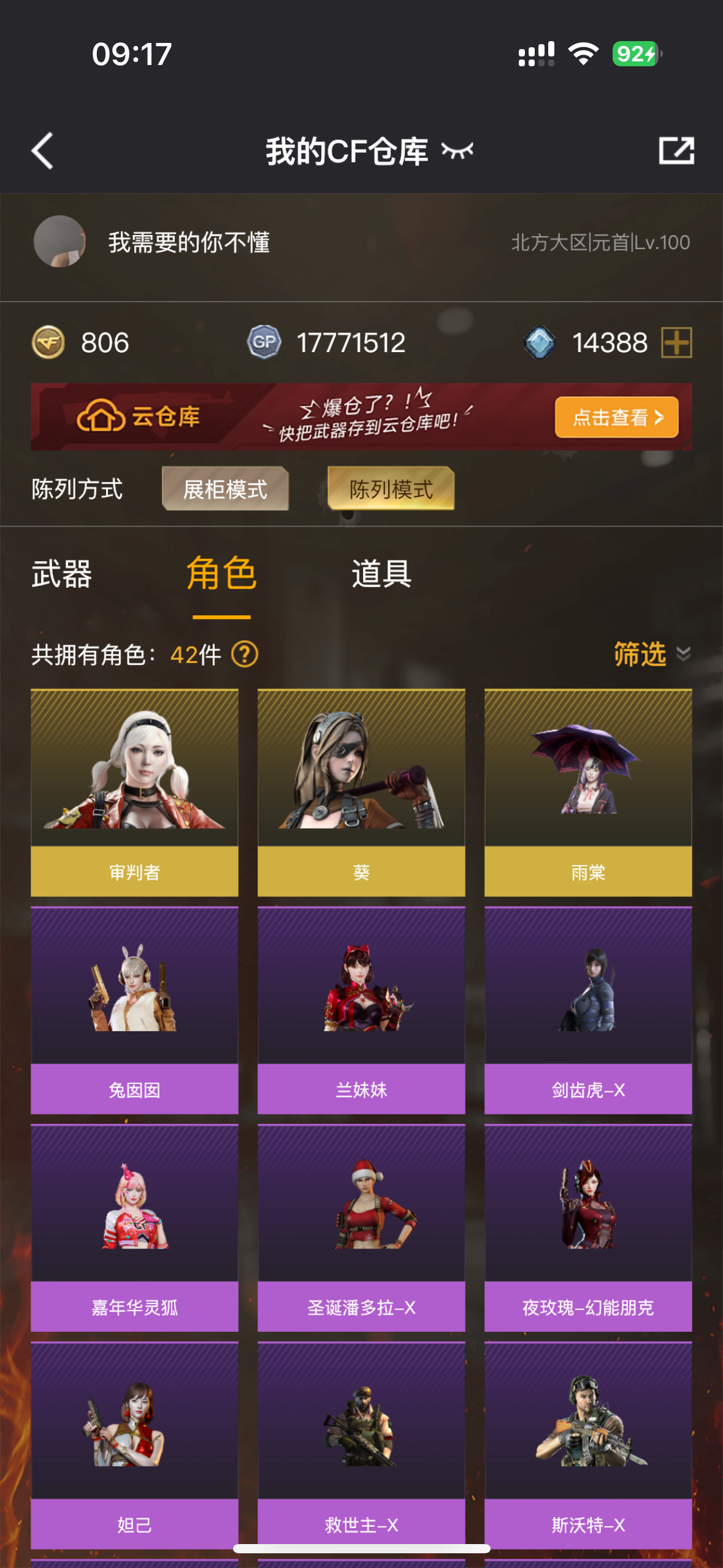Open the 夜玫瑰-幻能朋克 character card
The height and width of the screenshot is (1568, 723).
click(x=588, y=1228)
